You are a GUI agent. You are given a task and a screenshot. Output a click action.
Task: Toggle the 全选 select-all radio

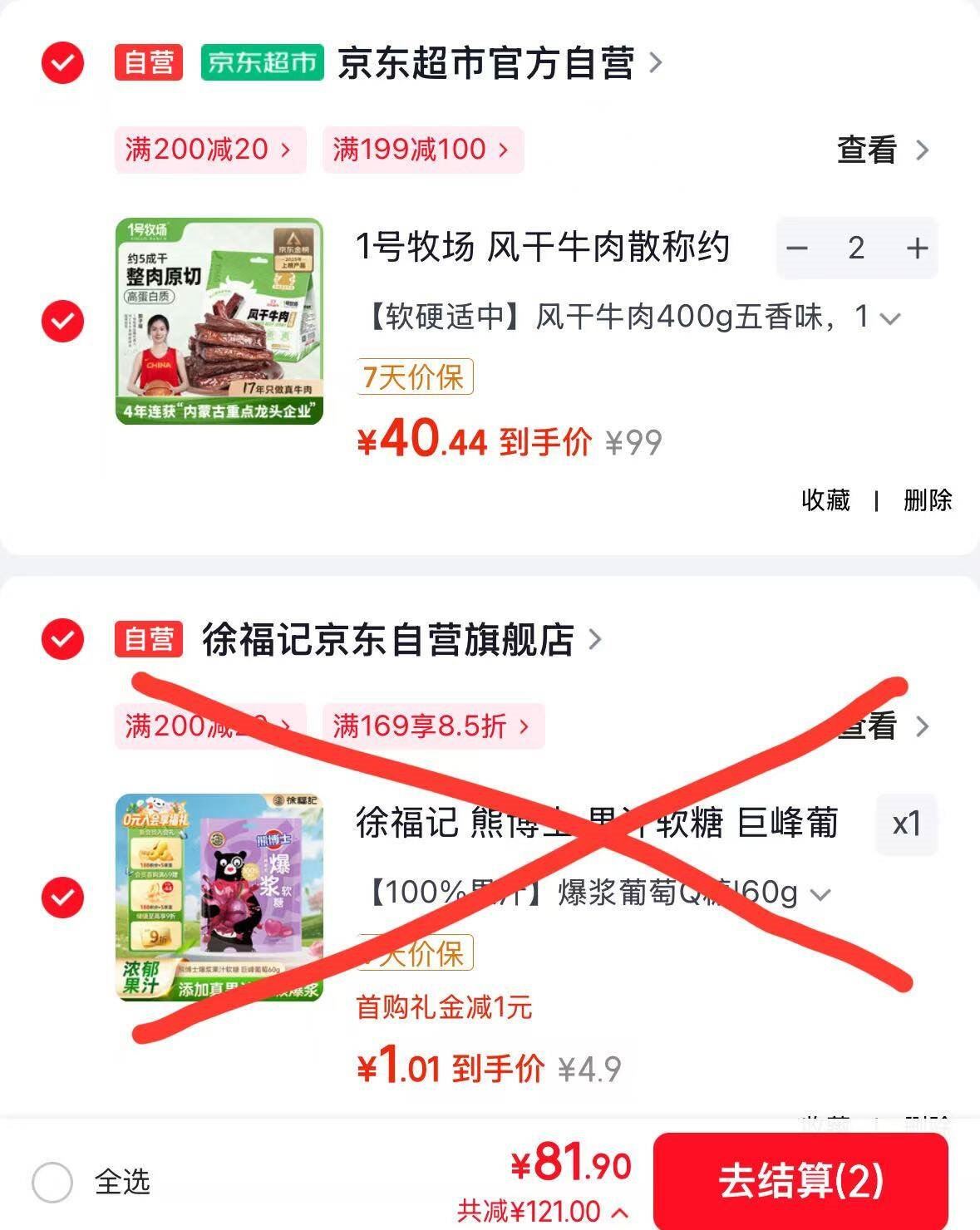(52, 1181)
